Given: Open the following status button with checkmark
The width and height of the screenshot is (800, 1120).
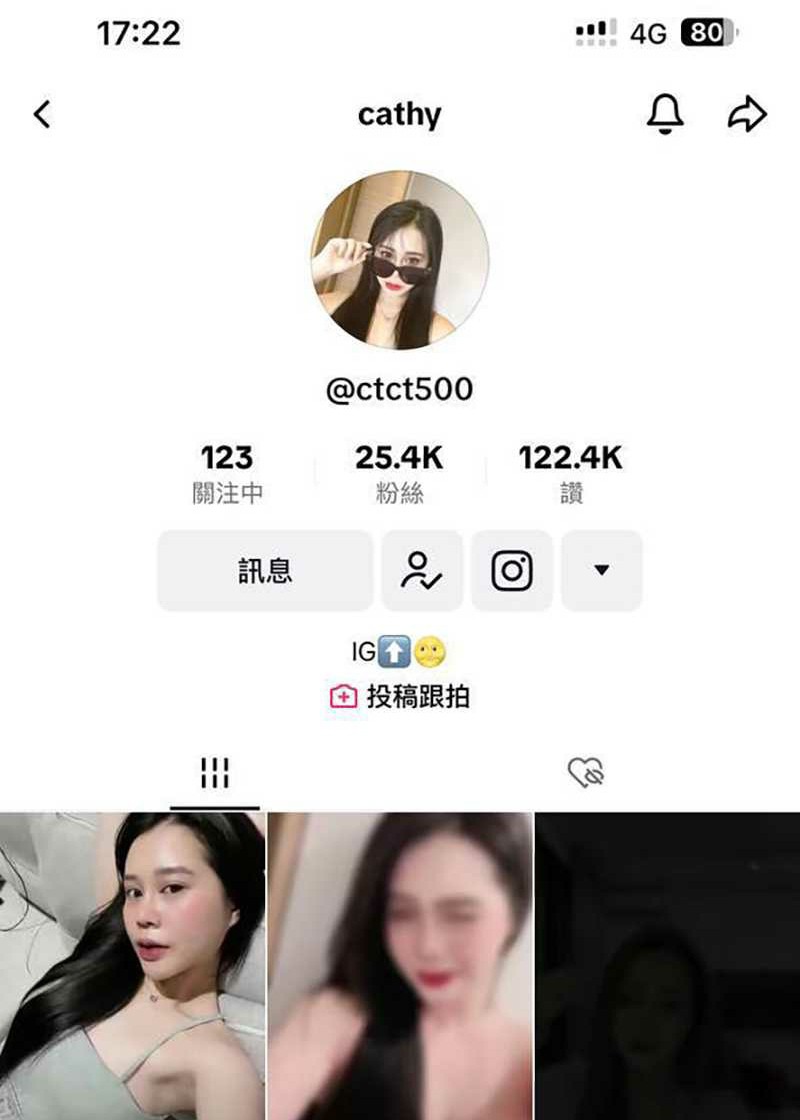Looking at the screenshot, I should [422, 571].
